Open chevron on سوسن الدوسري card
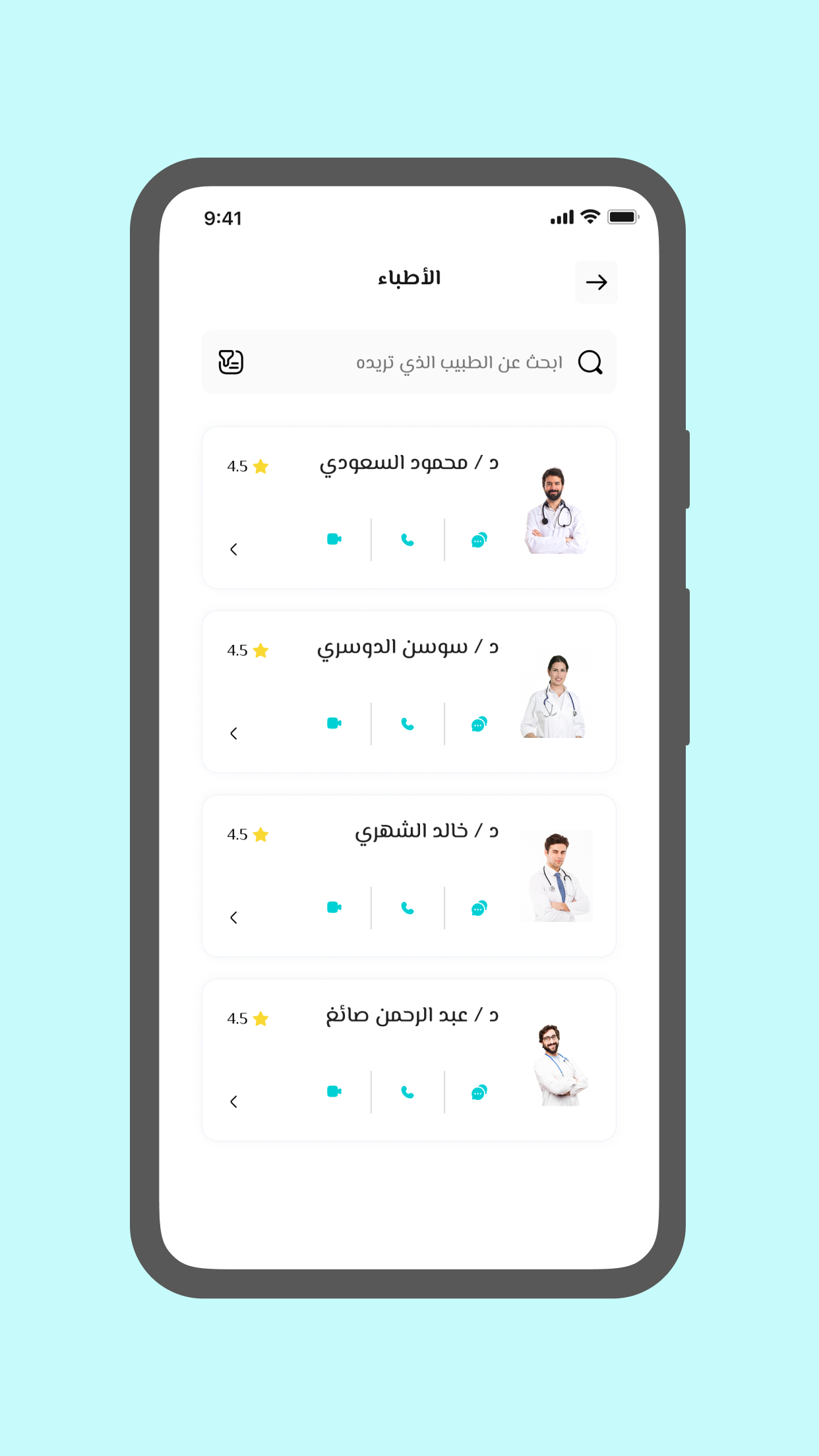The width and height of the screenshot is (819, 1456). click(x=233, y=733)
